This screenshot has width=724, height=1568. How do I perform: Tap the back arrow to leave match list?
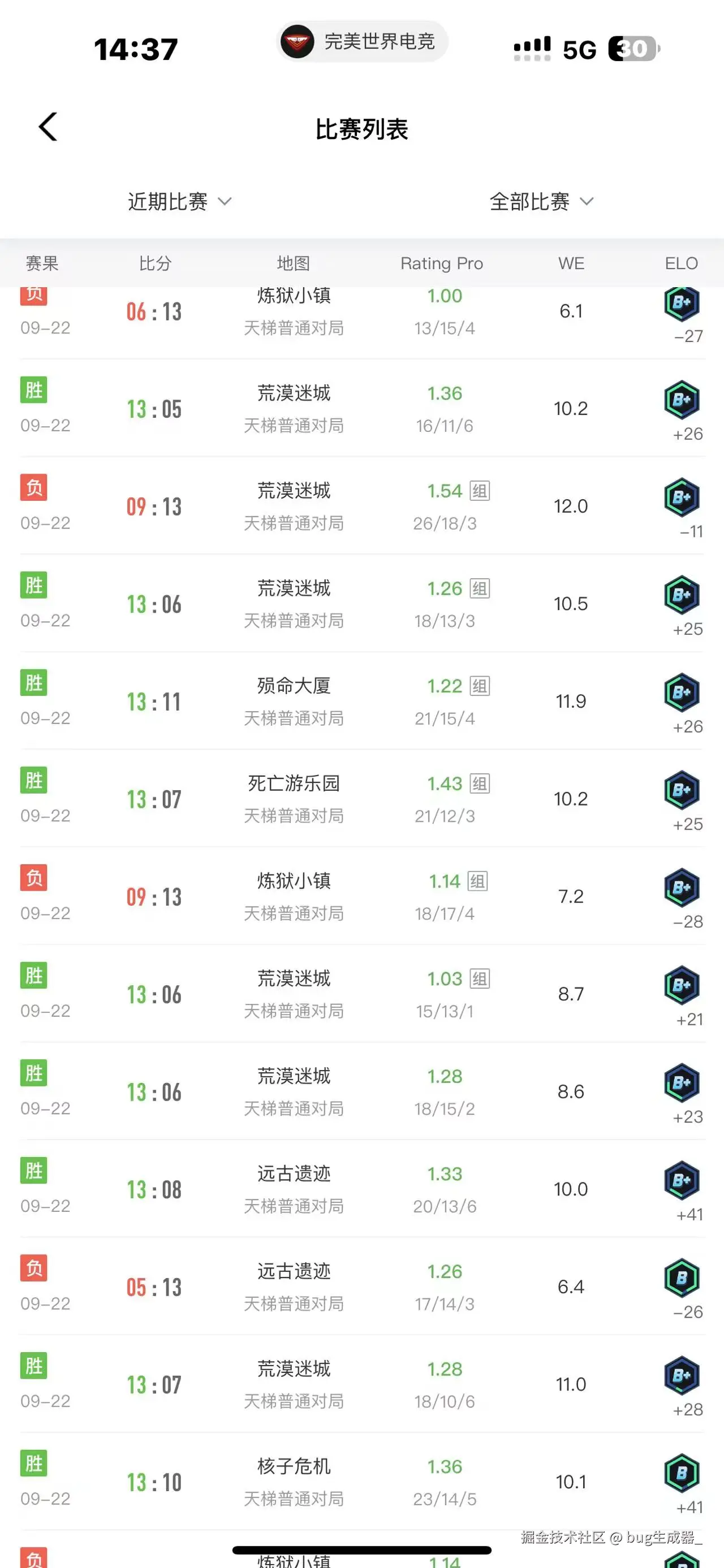click(49, 128)
